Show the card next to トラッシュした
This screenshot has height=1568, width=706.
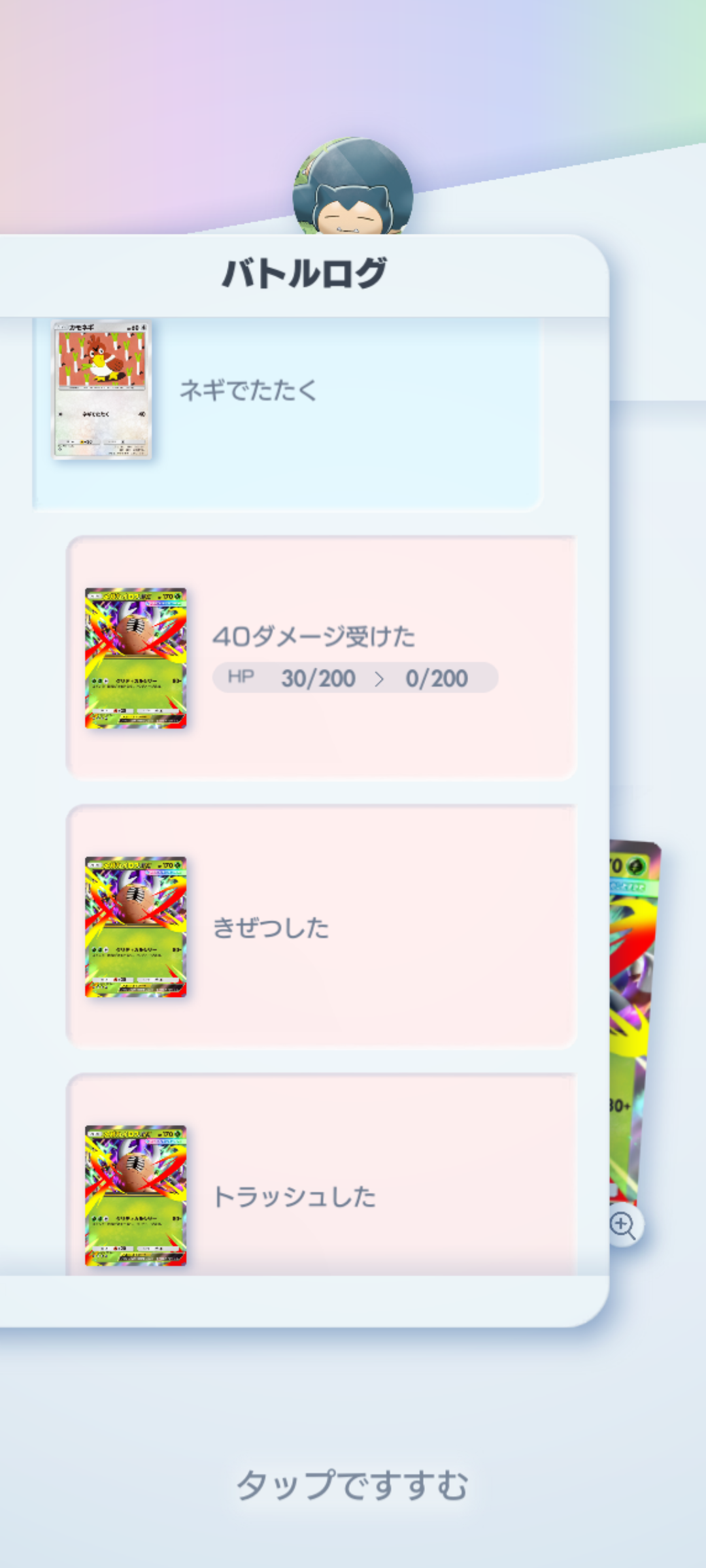pos(136,1195)
